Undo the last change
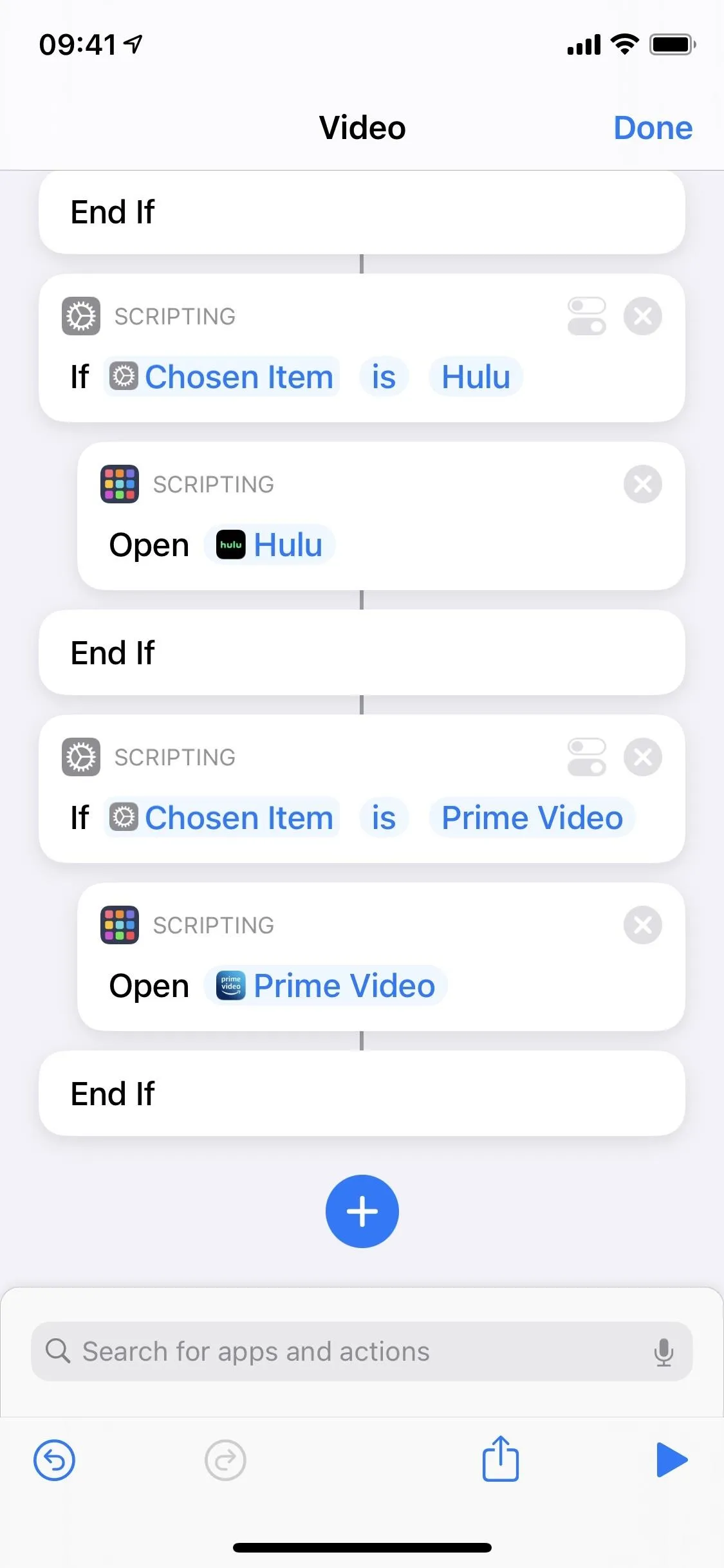This screenshot has height=1568, width=724. pos(54,1460)
